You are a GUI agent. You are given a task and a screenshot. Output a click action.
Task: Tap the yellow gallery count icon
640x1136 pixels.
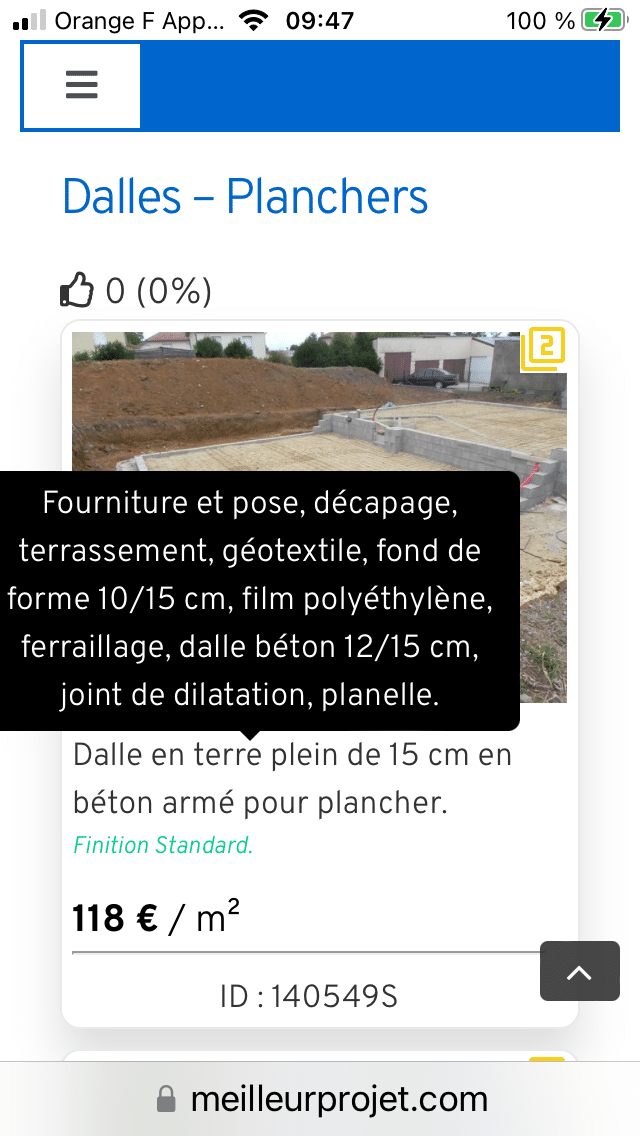[544, 349]
